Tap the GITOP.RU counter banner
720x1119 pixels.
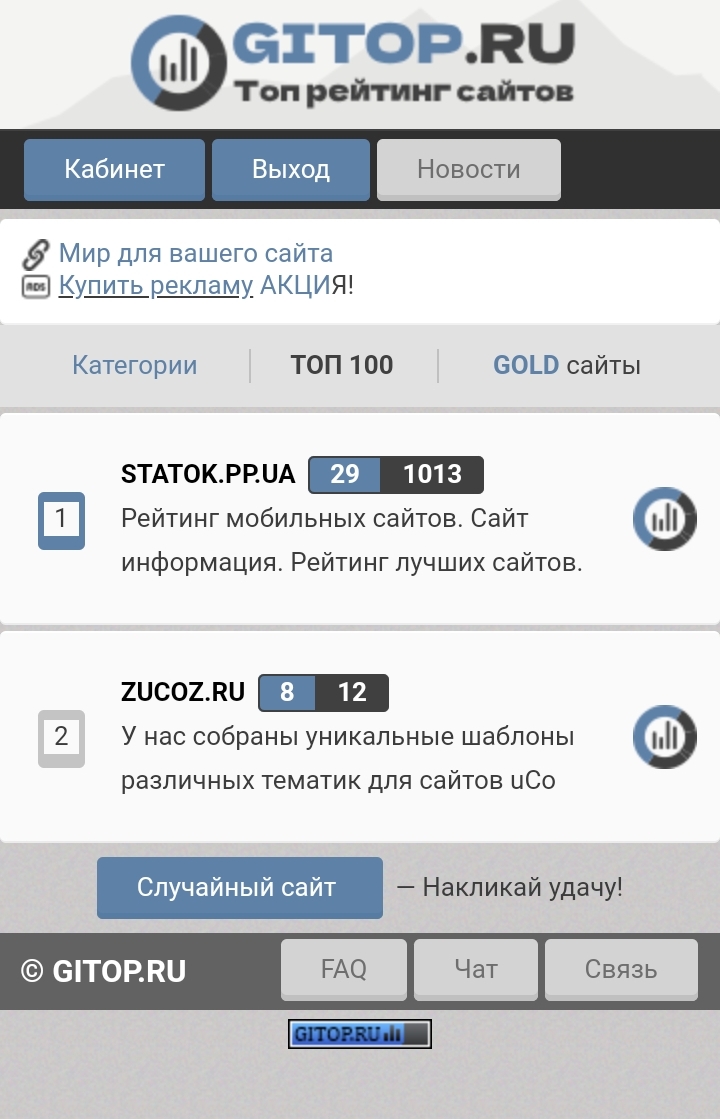click(x=359, y=1034)
